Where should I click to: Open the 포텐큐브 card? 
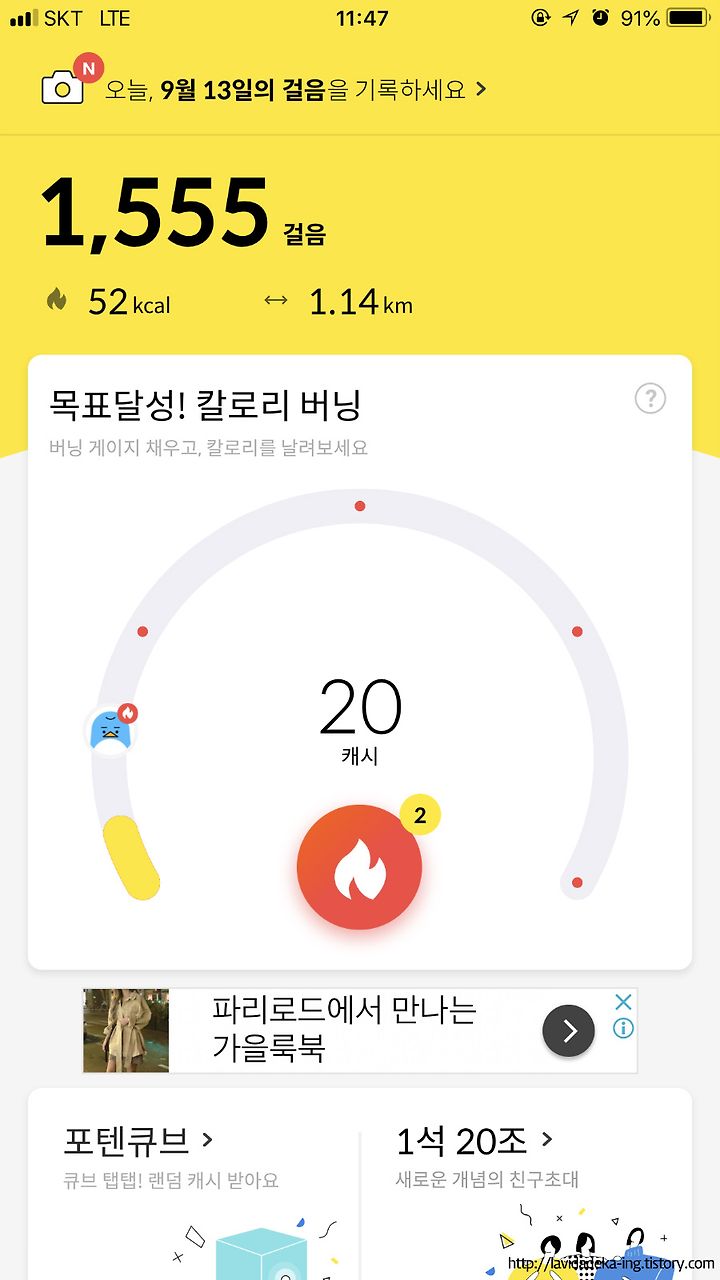coord(193,1184)
